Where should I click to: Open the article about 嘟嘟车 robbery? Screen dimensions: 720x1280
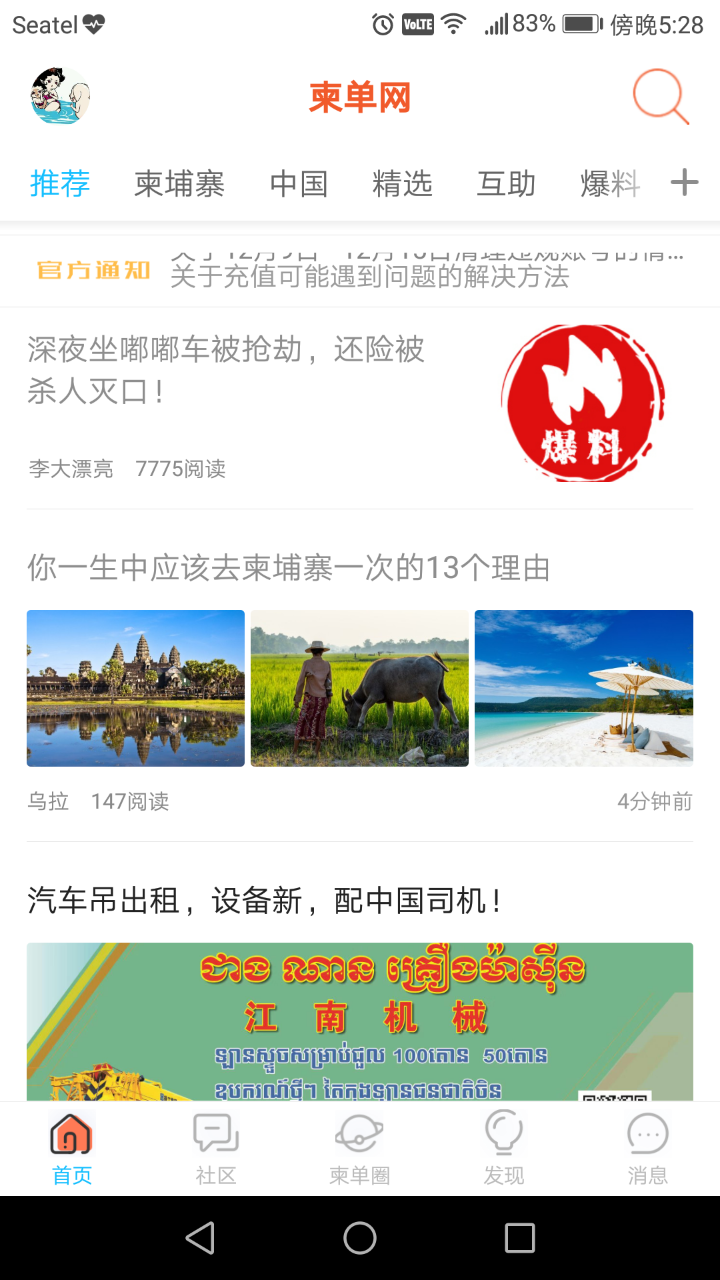point(227,370)
